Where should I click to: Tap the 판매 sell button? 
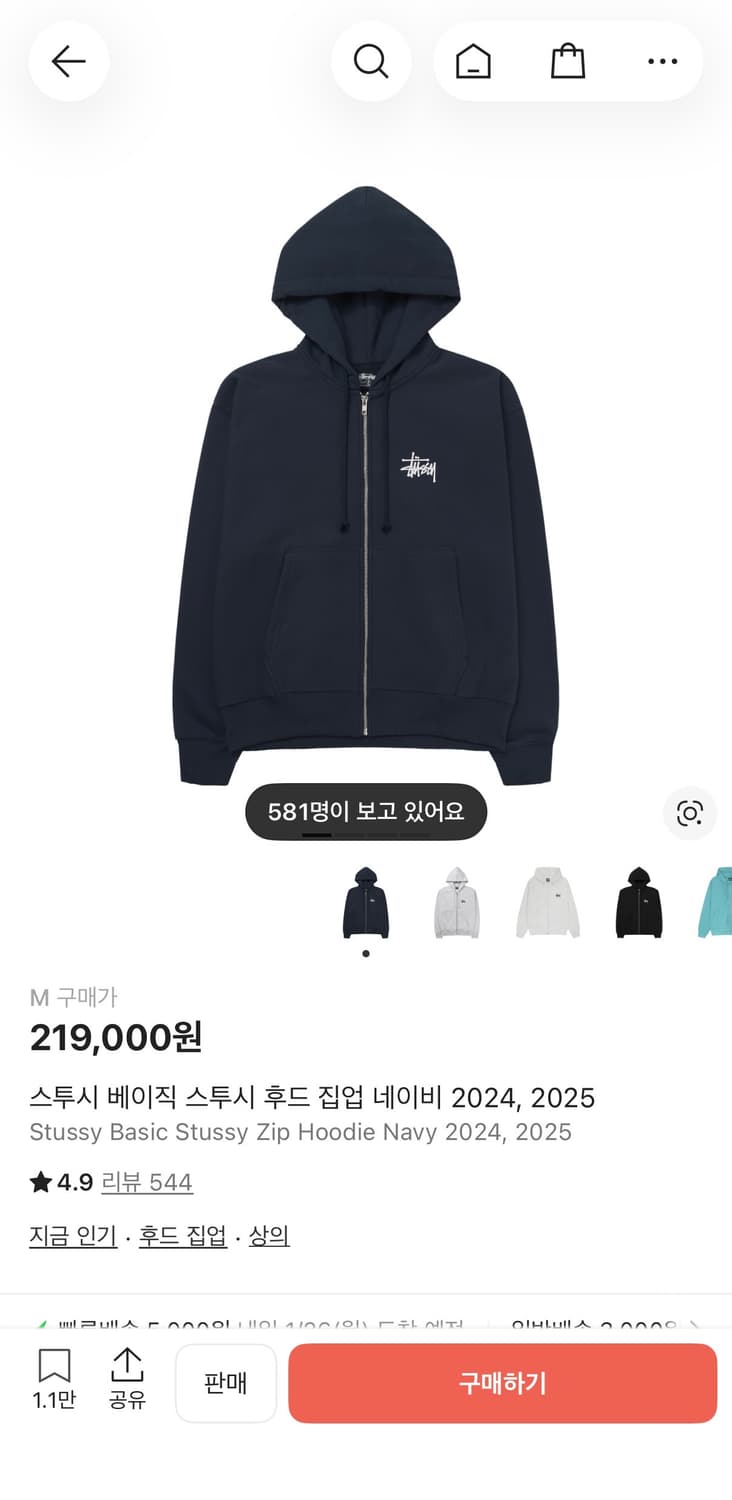point(226,1383)
